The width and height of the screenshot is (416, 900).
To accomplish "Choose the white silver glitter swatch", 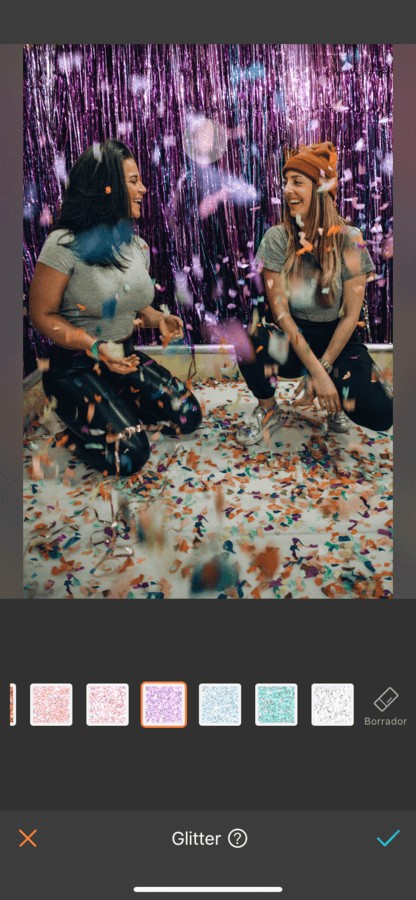I will coord(332,704).
